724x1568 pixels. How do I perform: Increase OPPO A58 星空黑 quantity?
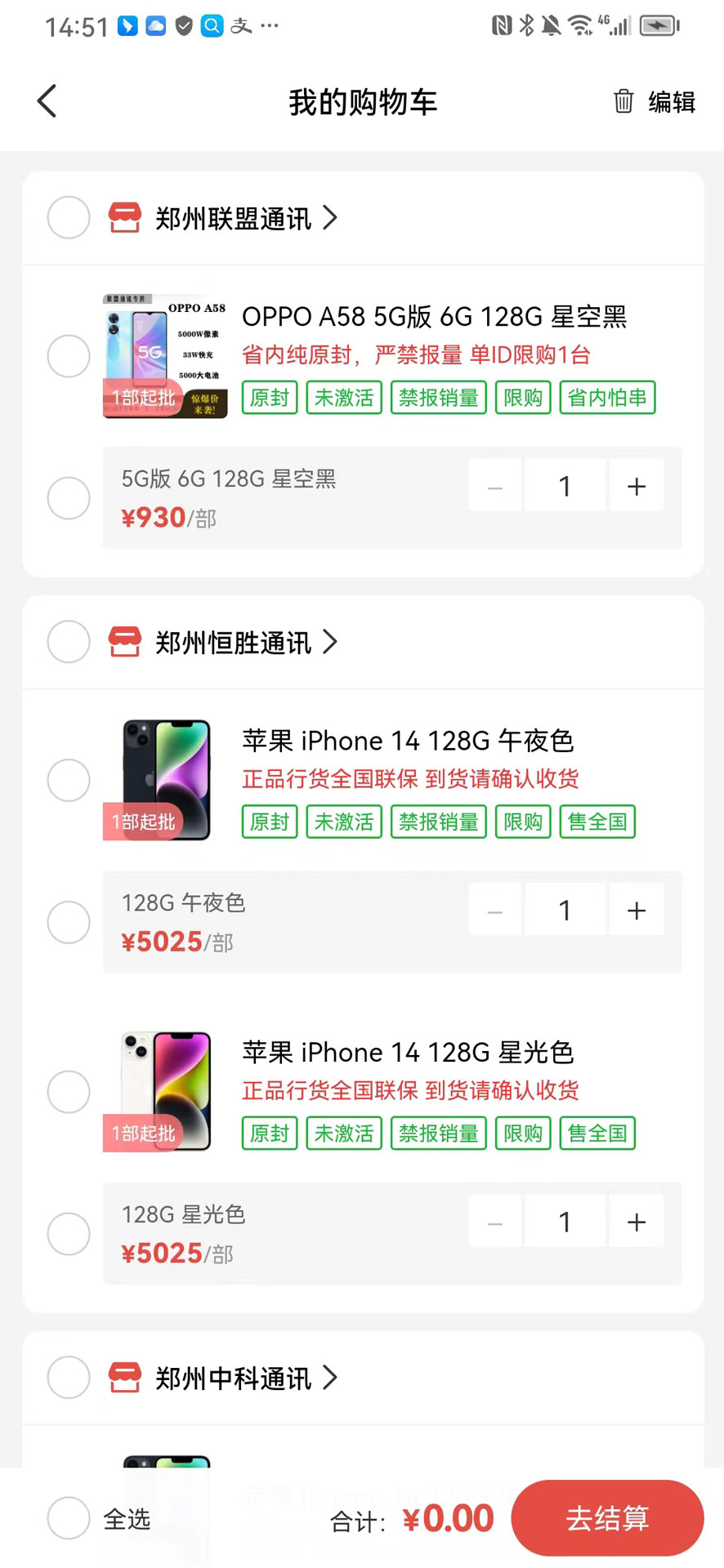tap(636, 486)
